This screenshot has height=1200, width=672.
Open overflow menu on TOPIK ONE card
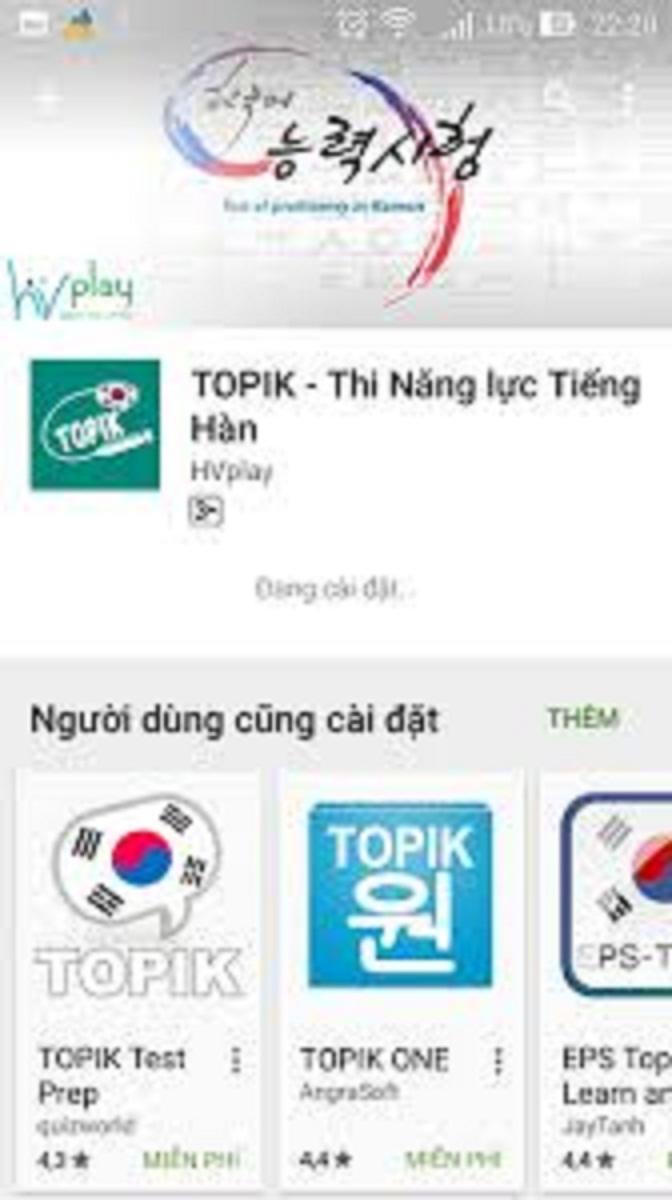[498, 1061]
